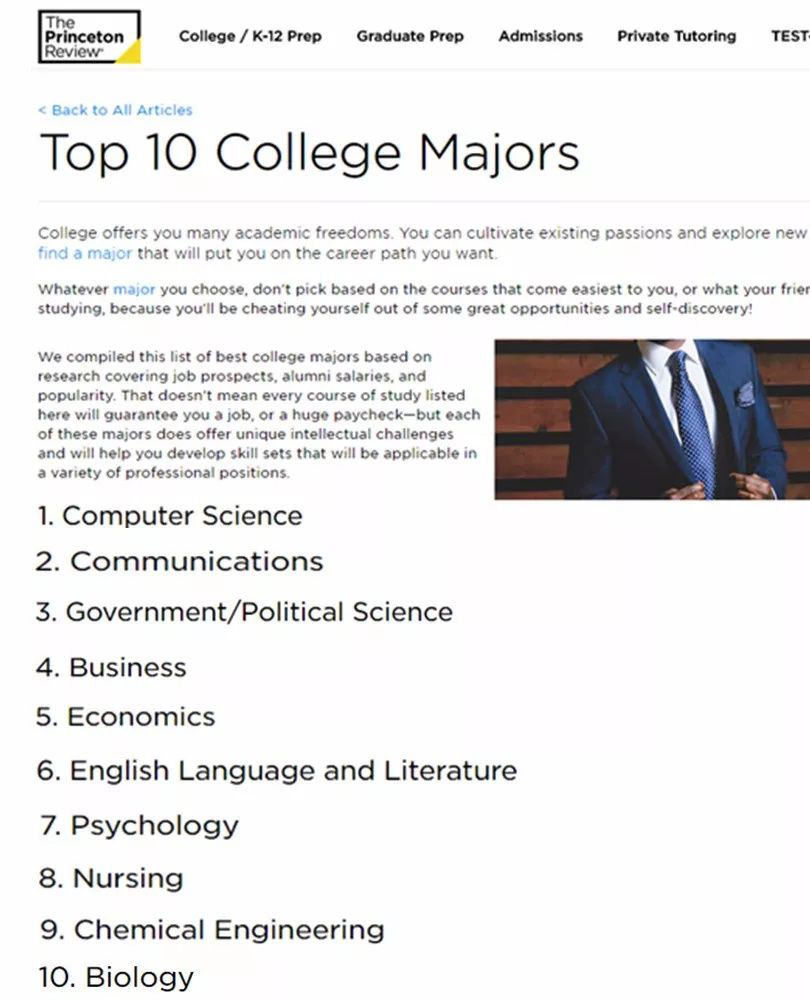The image size is (810, 1000).
Task: Tap the blue 'major' link
Action: [x=134, y=290]
